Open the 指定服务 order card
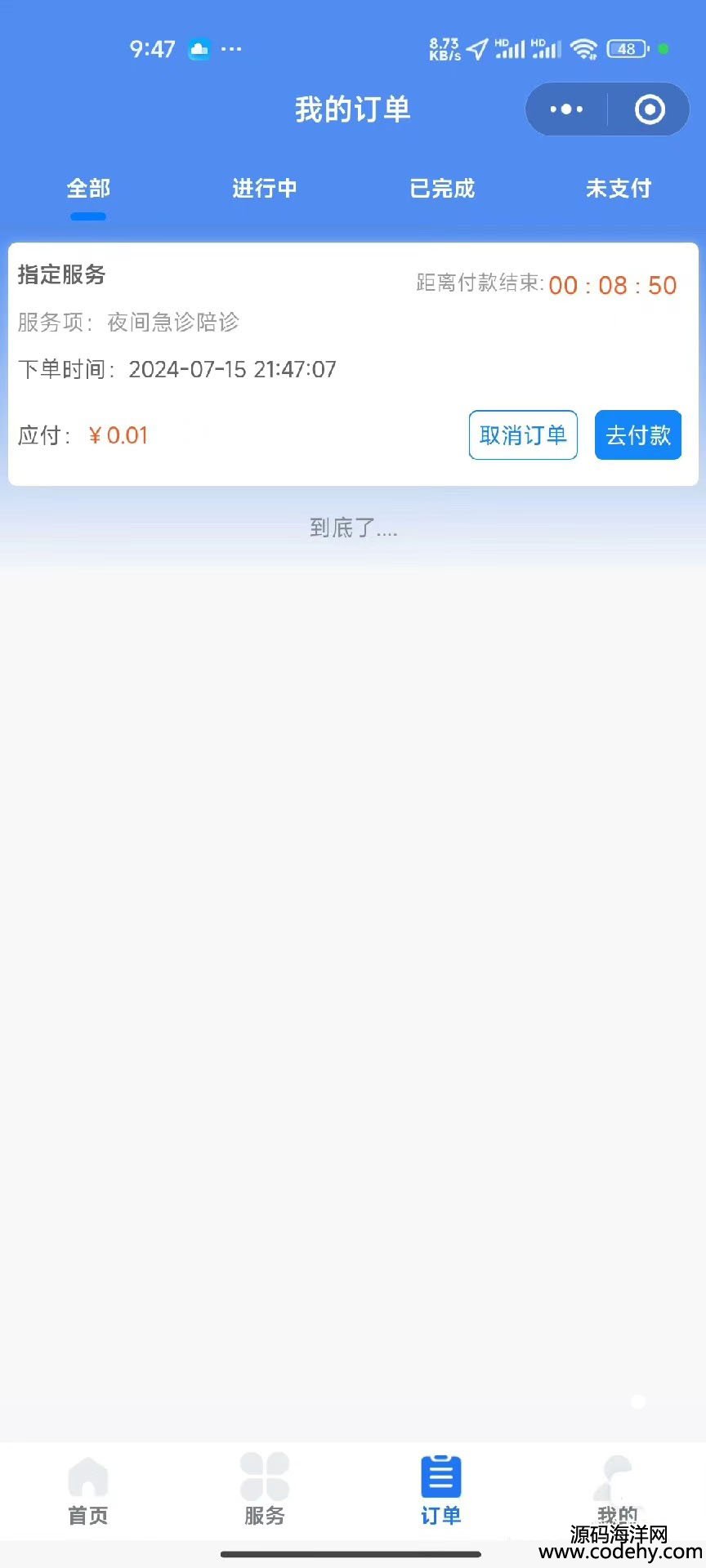Image resolution: width=706 pixels, height=1568 pixels. [x=245, y=343]
